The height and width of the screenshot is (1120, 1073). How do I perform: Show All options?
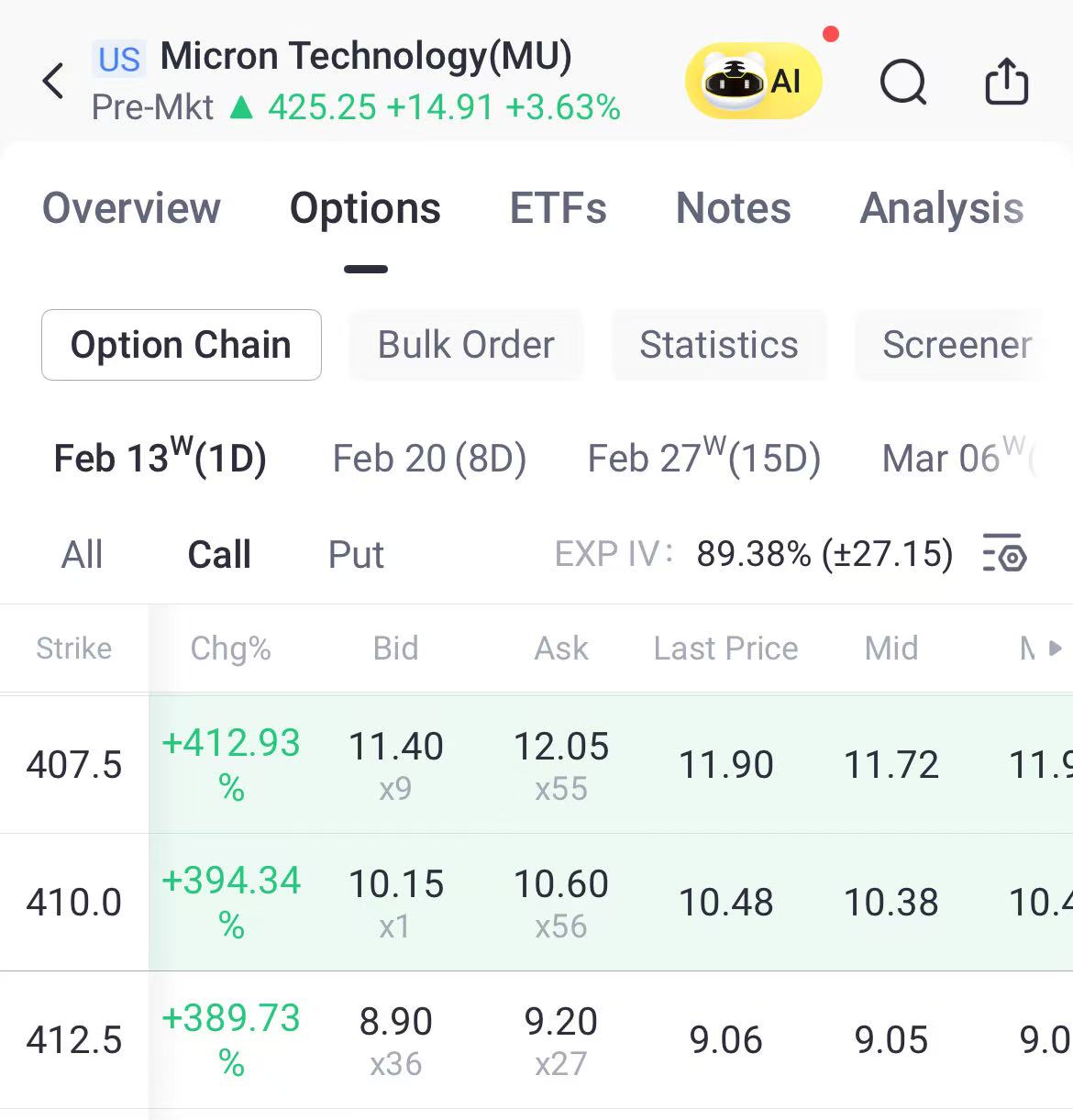[82, 555]
